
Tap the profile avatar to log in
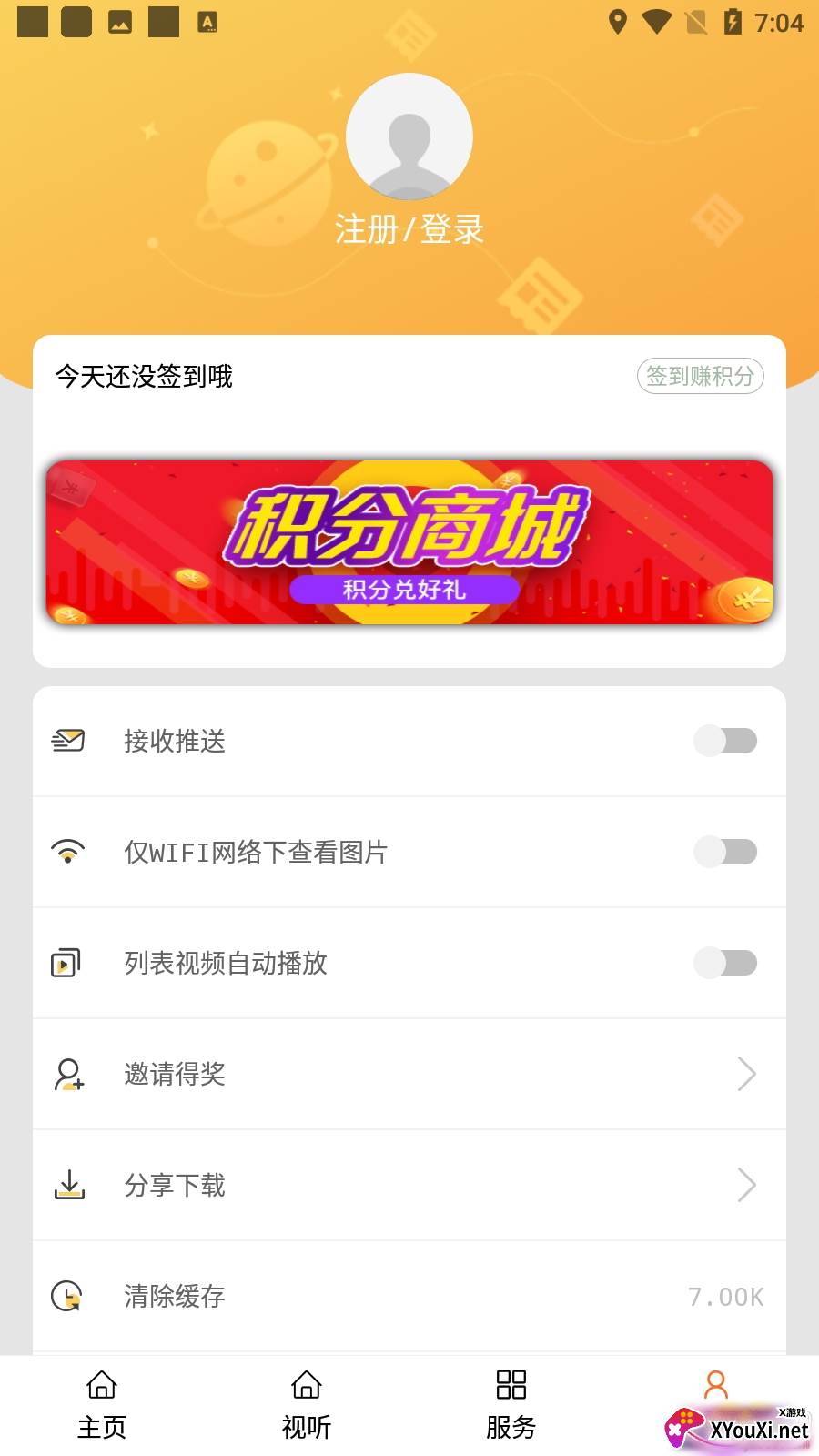(x=409, y=136)
